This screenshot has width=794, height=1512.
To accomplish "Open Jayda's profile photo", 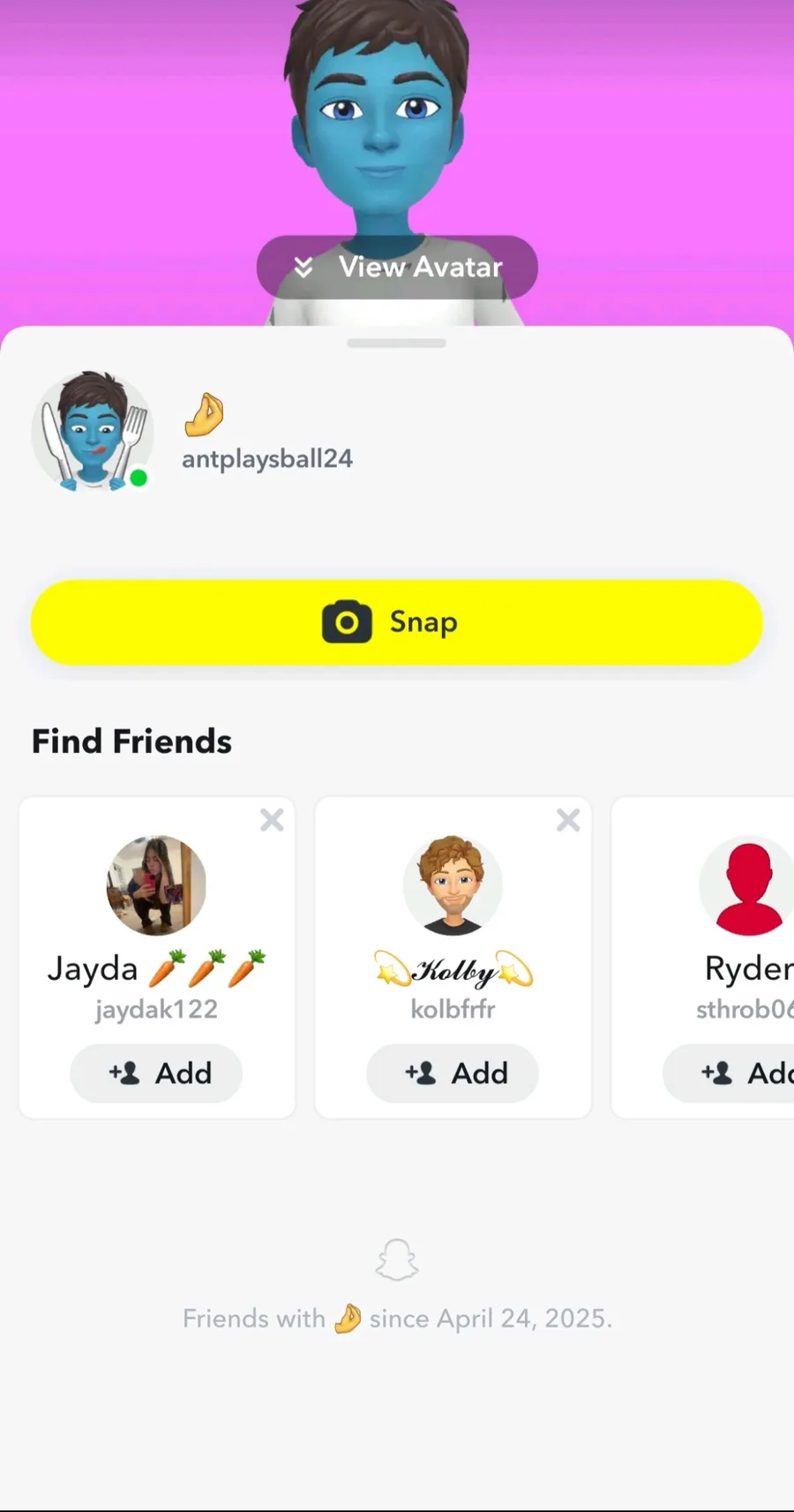I will click(156, 885).
